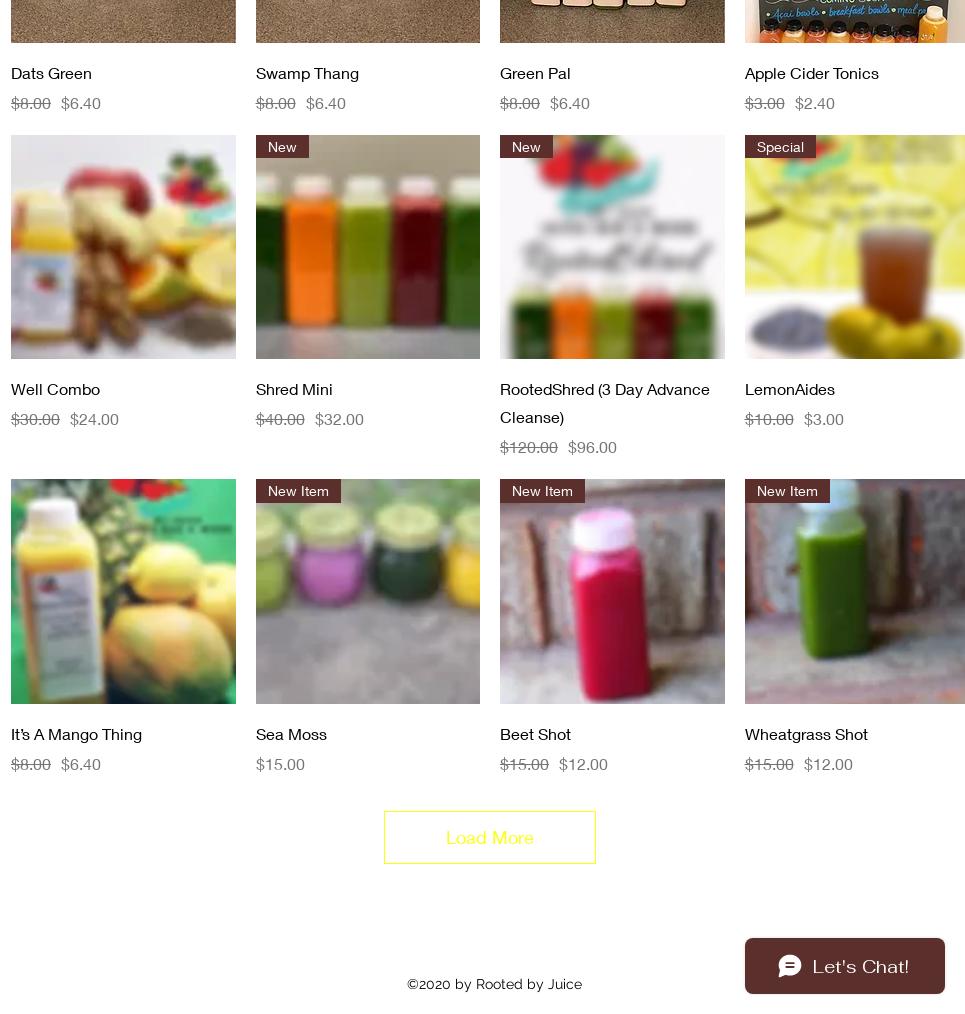Open the Apple Cider Tonics product
This screenshot has width=965, height=1014.
click(x=811, y=73)
